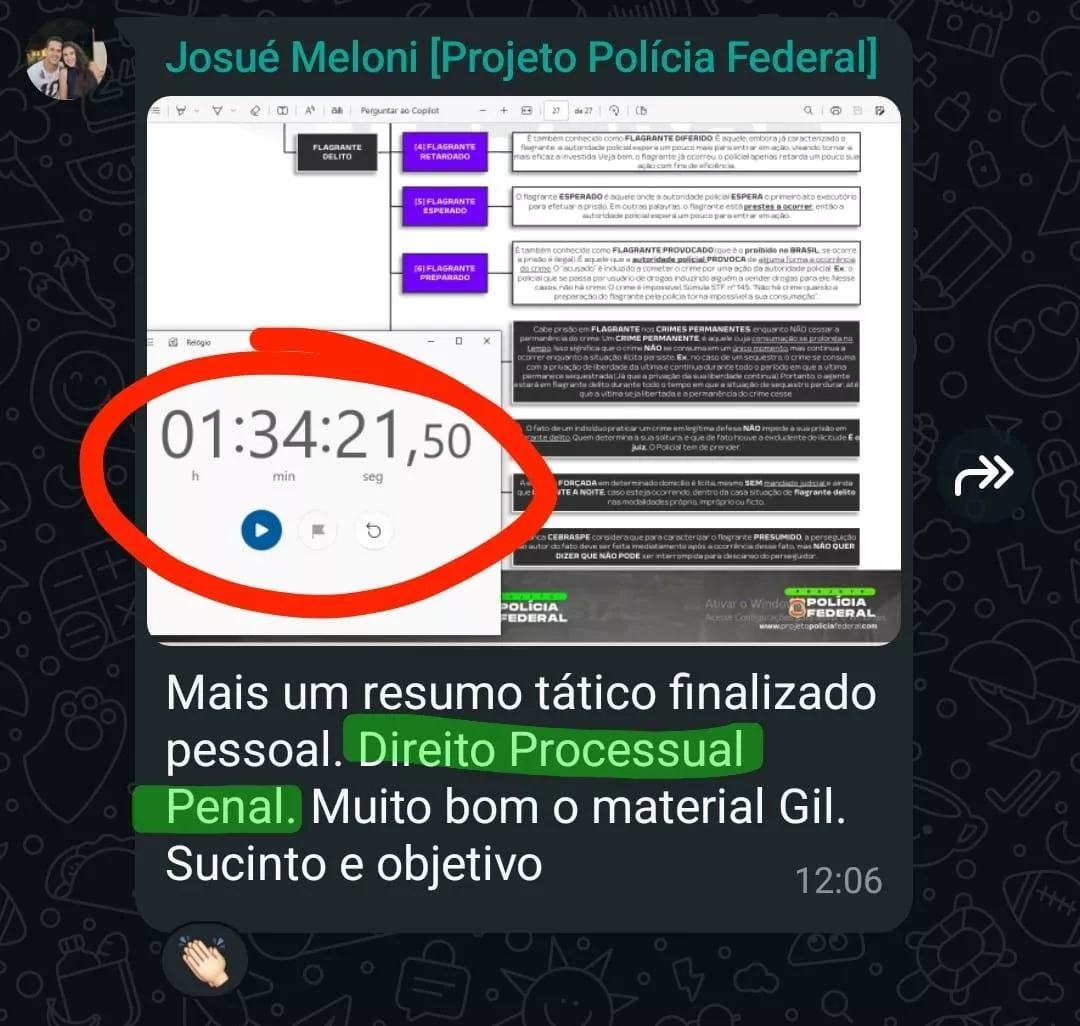
Task: Tap the sender name Josué Meloni
Action: (x=520, y=58)
